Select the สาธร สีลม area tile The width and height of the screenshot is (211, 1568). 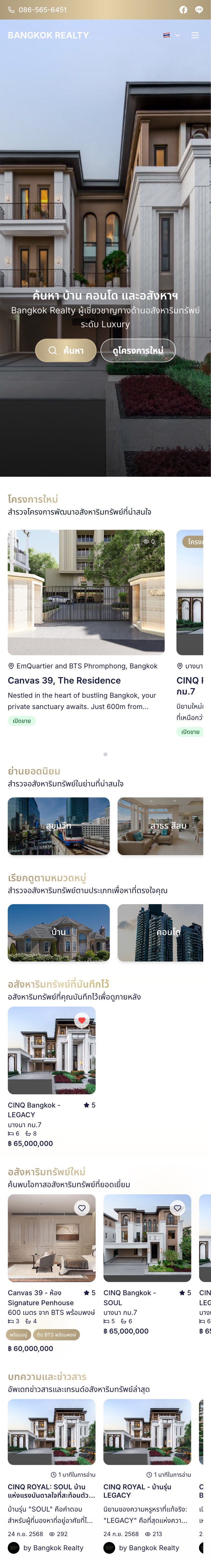click(160, 826)
